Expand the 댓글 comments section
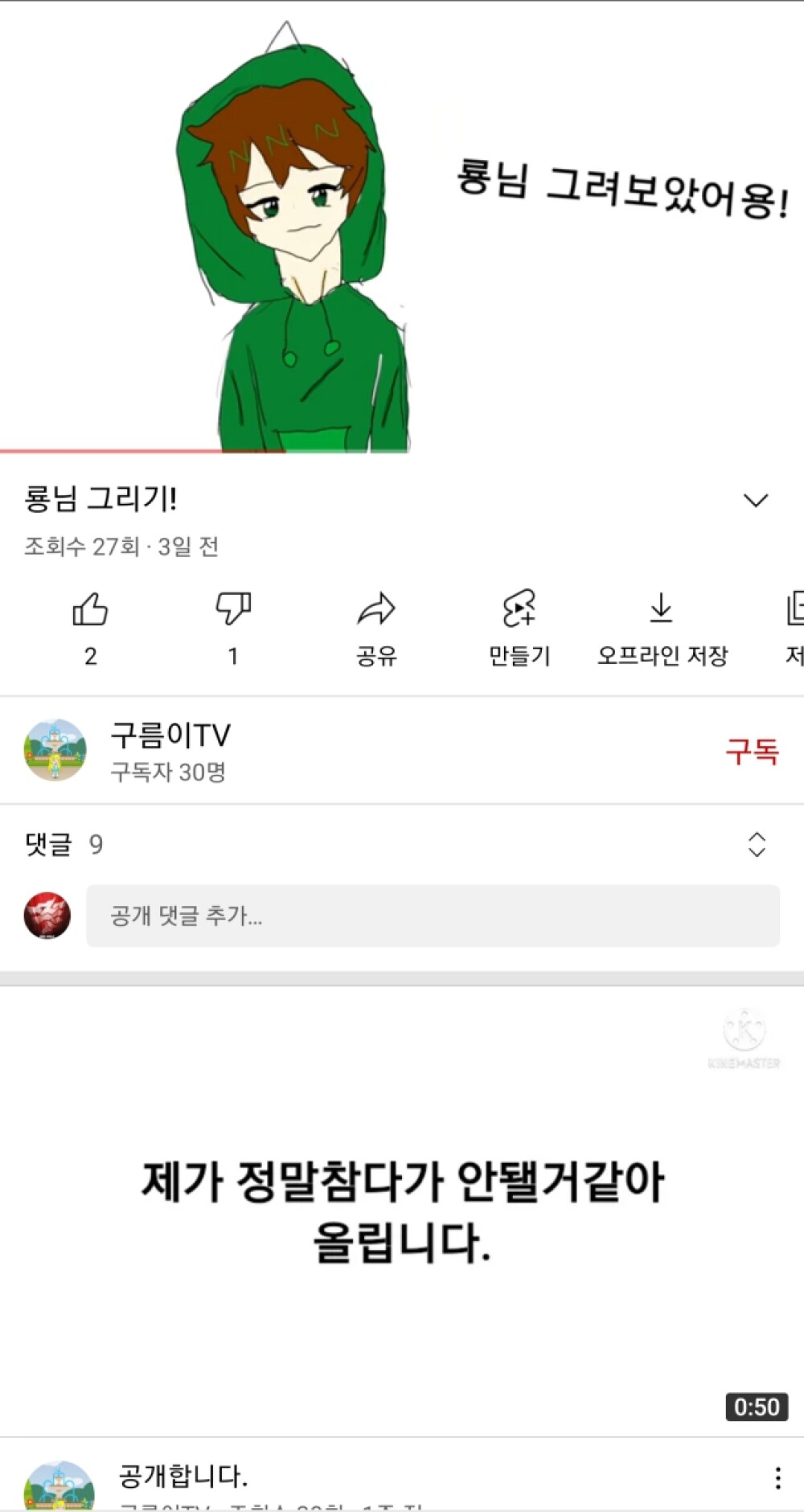Viewport: 804px width, 1512px height. [x=757, y=845]
